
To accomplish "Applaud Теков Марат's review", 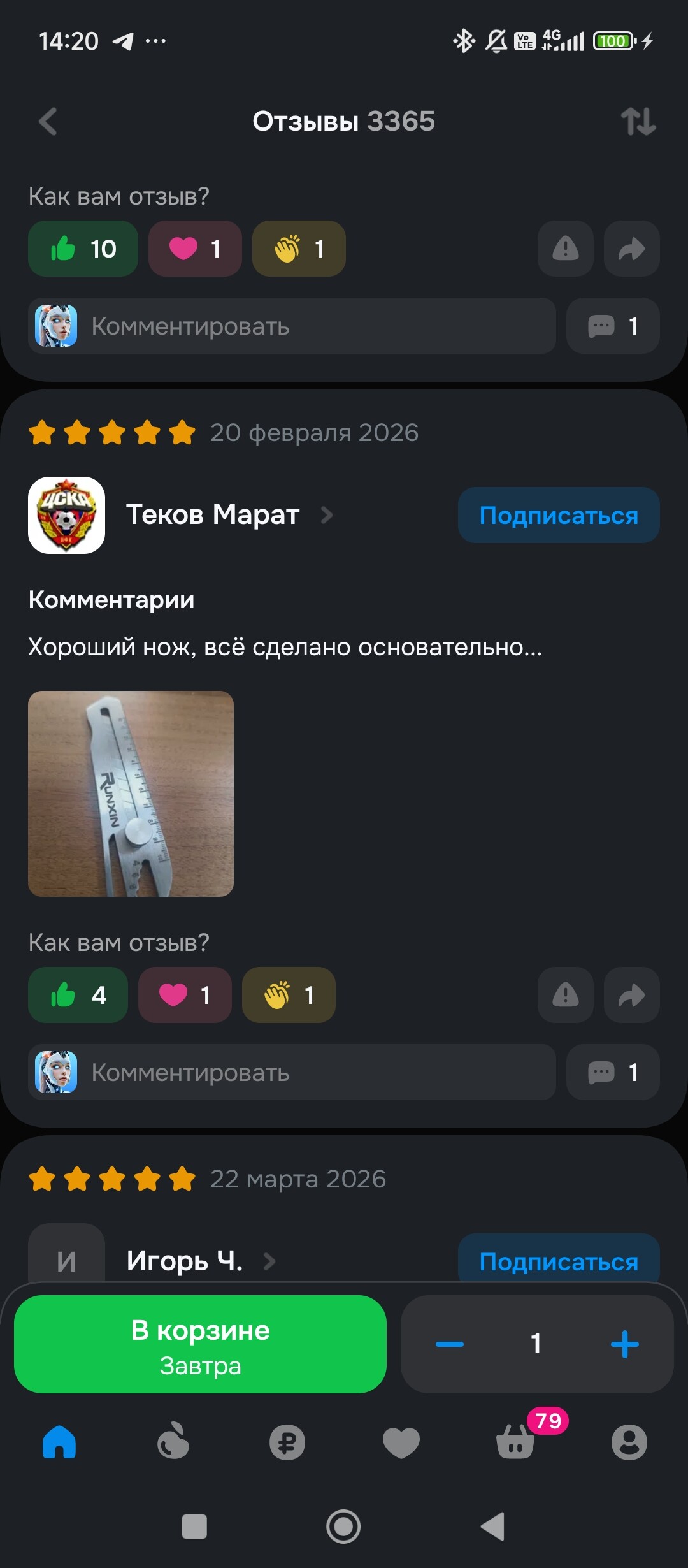I will click(x=289, y=995).
